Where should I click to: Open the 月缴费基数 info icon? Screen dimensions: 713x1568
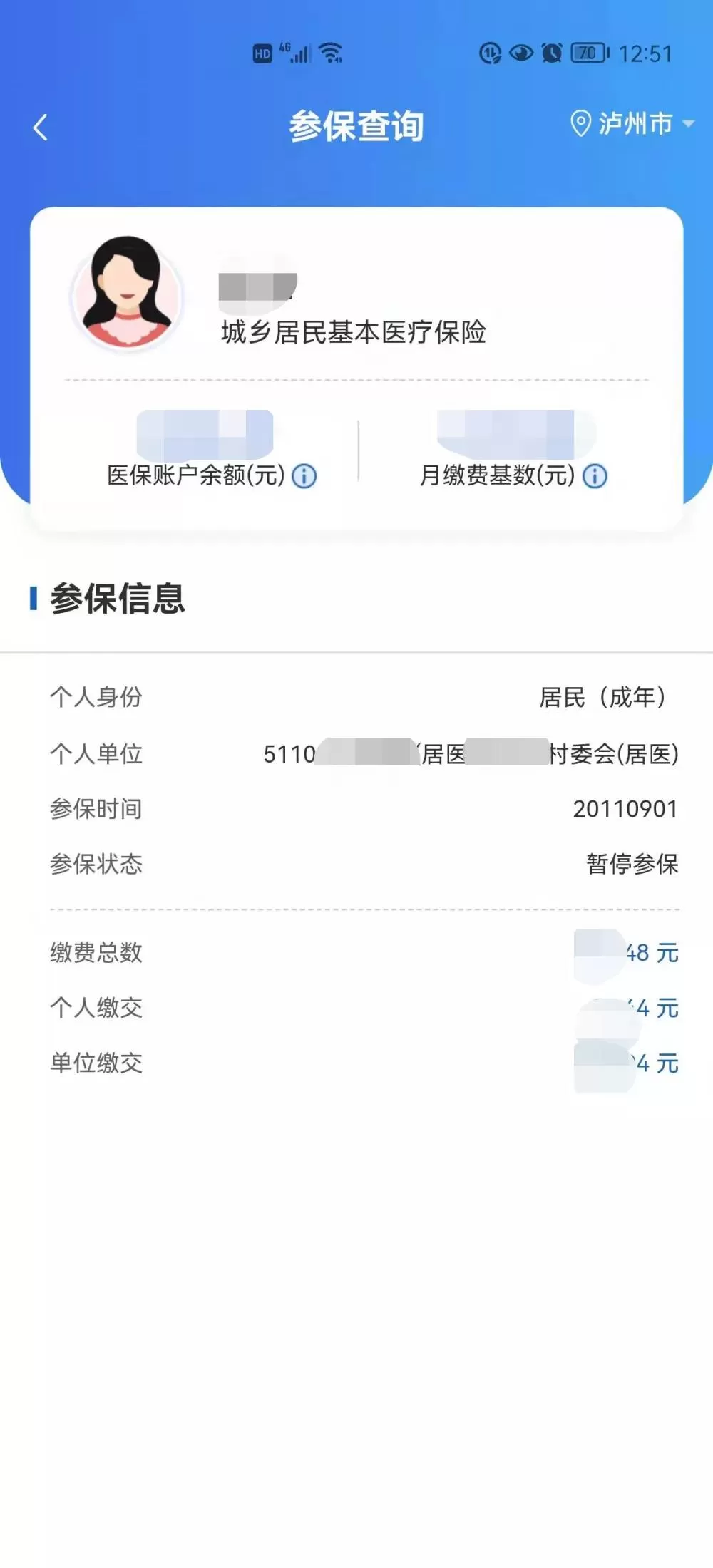pyautogui.click(x=596, y=476)
